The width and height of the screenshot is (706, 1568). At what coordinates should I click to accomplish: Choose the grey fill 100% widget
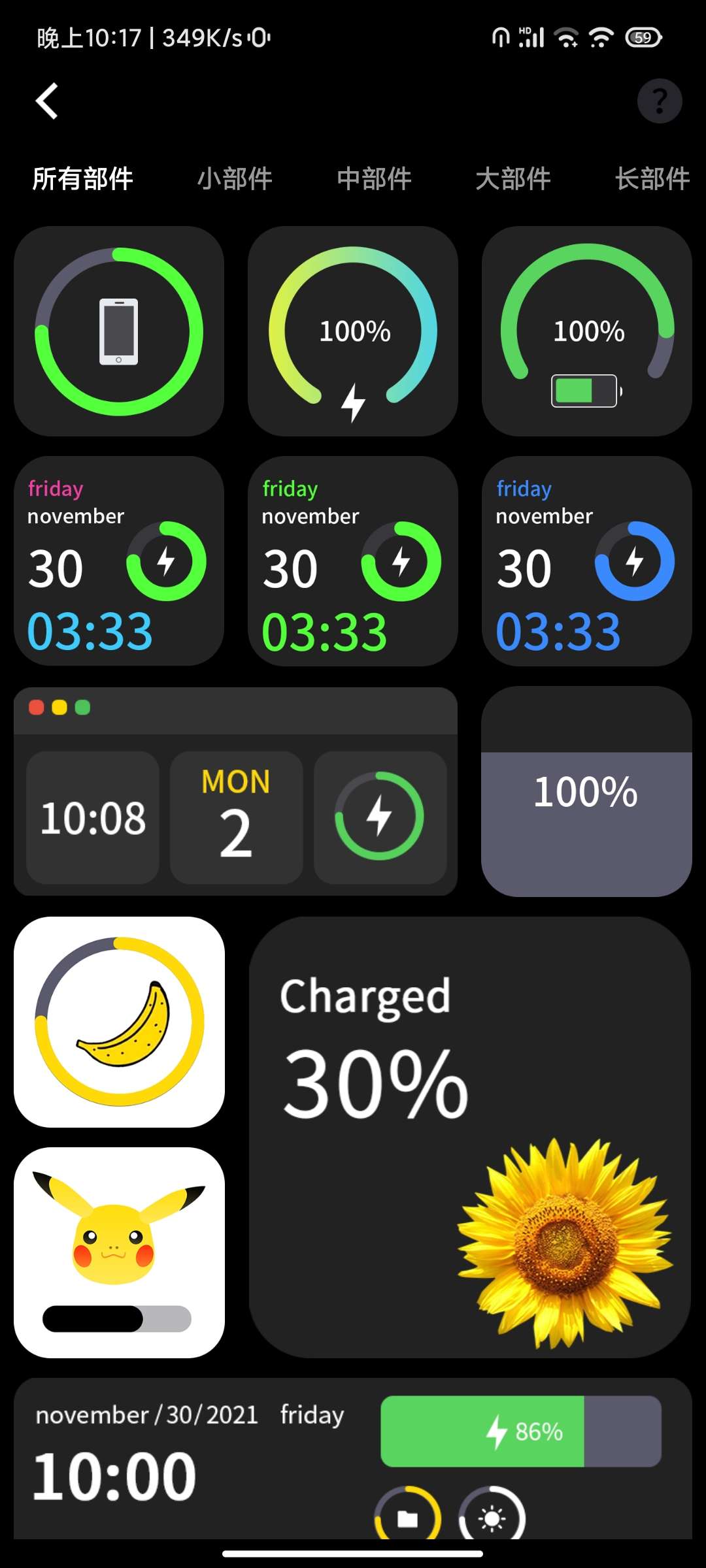click(x=587, y=791)
